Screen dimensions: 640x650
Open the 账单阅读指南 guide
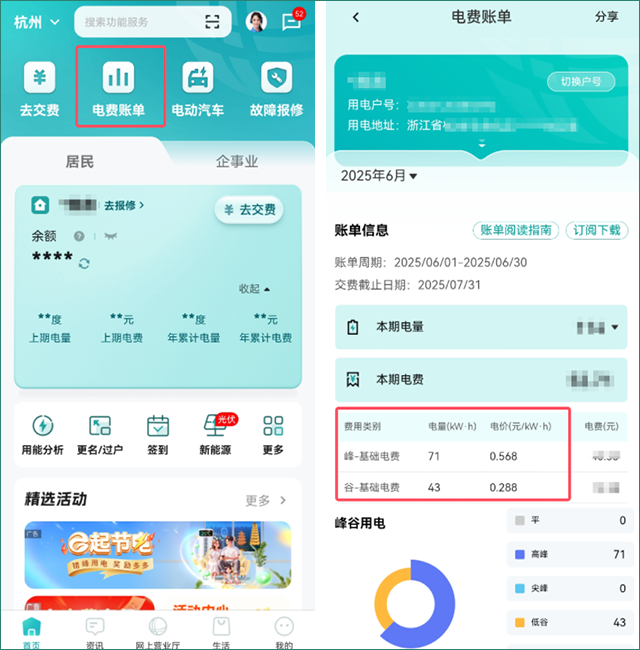(515, 230)
